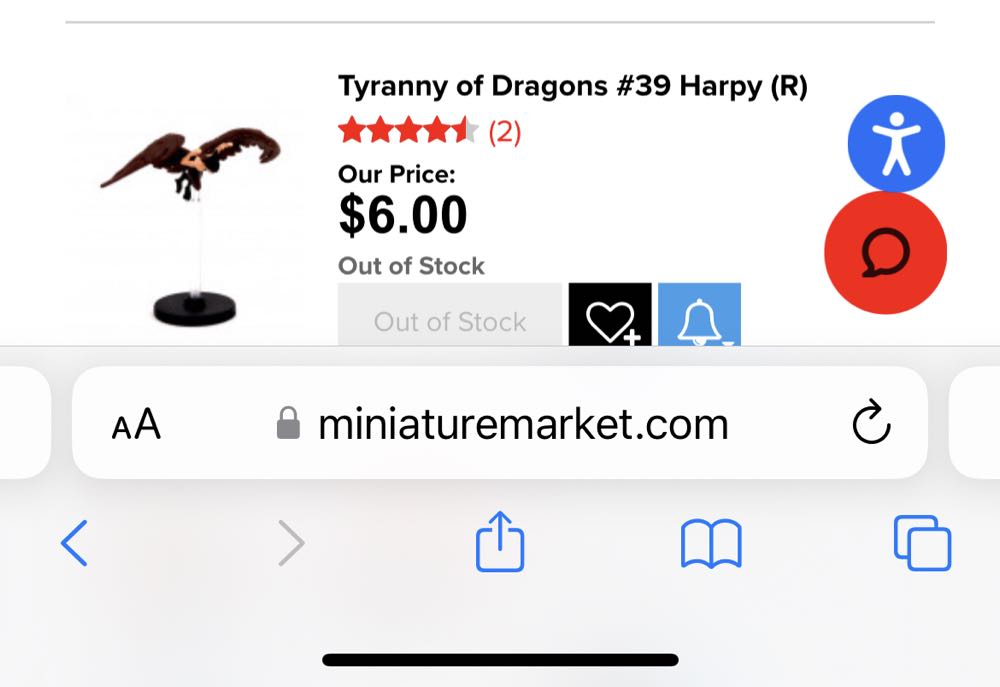
Task: Go back to the previous page
Action: [x=75, y=544]
